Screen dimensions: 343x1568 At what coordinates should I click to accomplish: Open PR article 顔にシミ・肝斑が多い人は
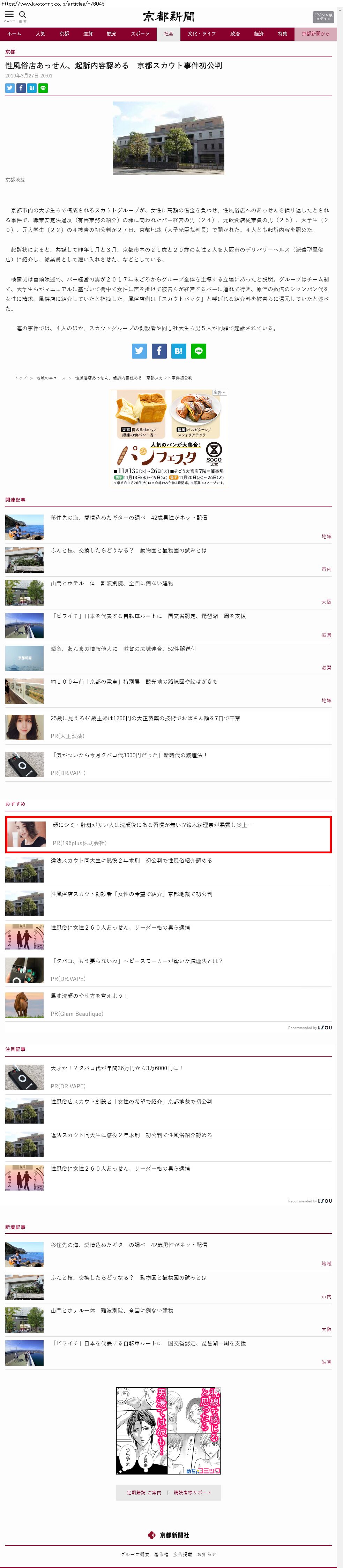[152, 825]
